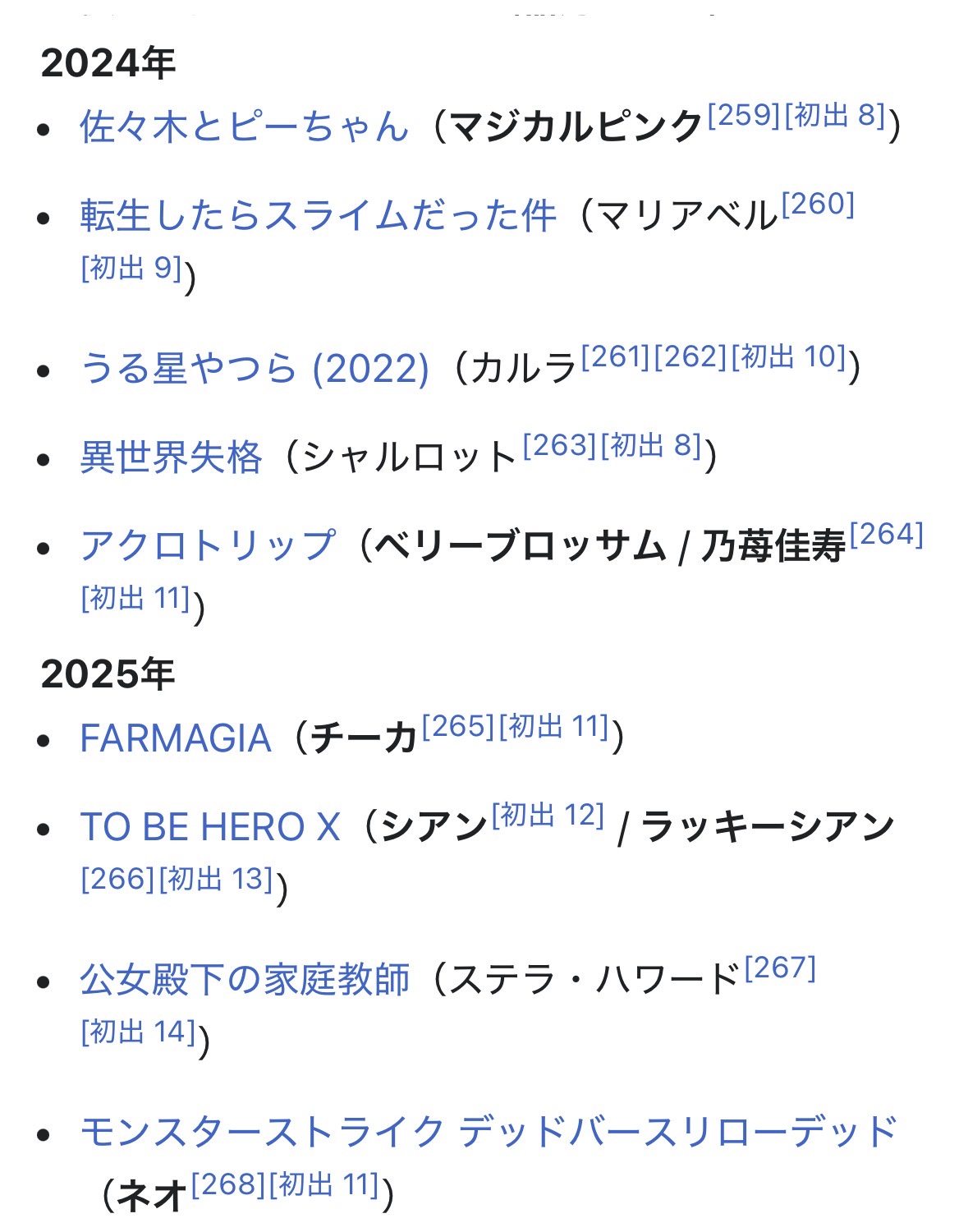
Task: Open 公女殿下の家庭教師 link
Action: [245, 980]
